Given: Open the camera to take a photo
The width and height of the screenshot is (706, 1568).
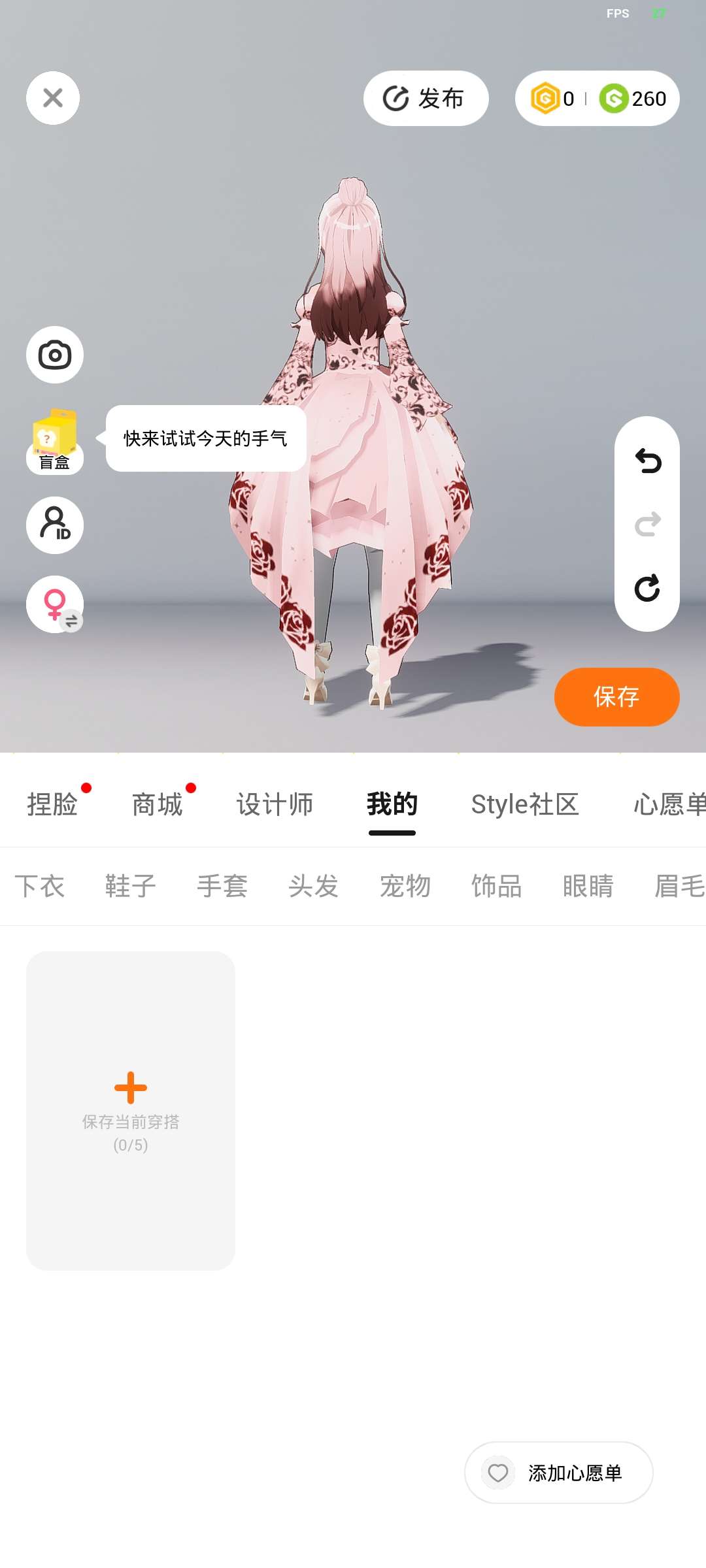Looking at the screenshot, I should click(x=55, y=355).
